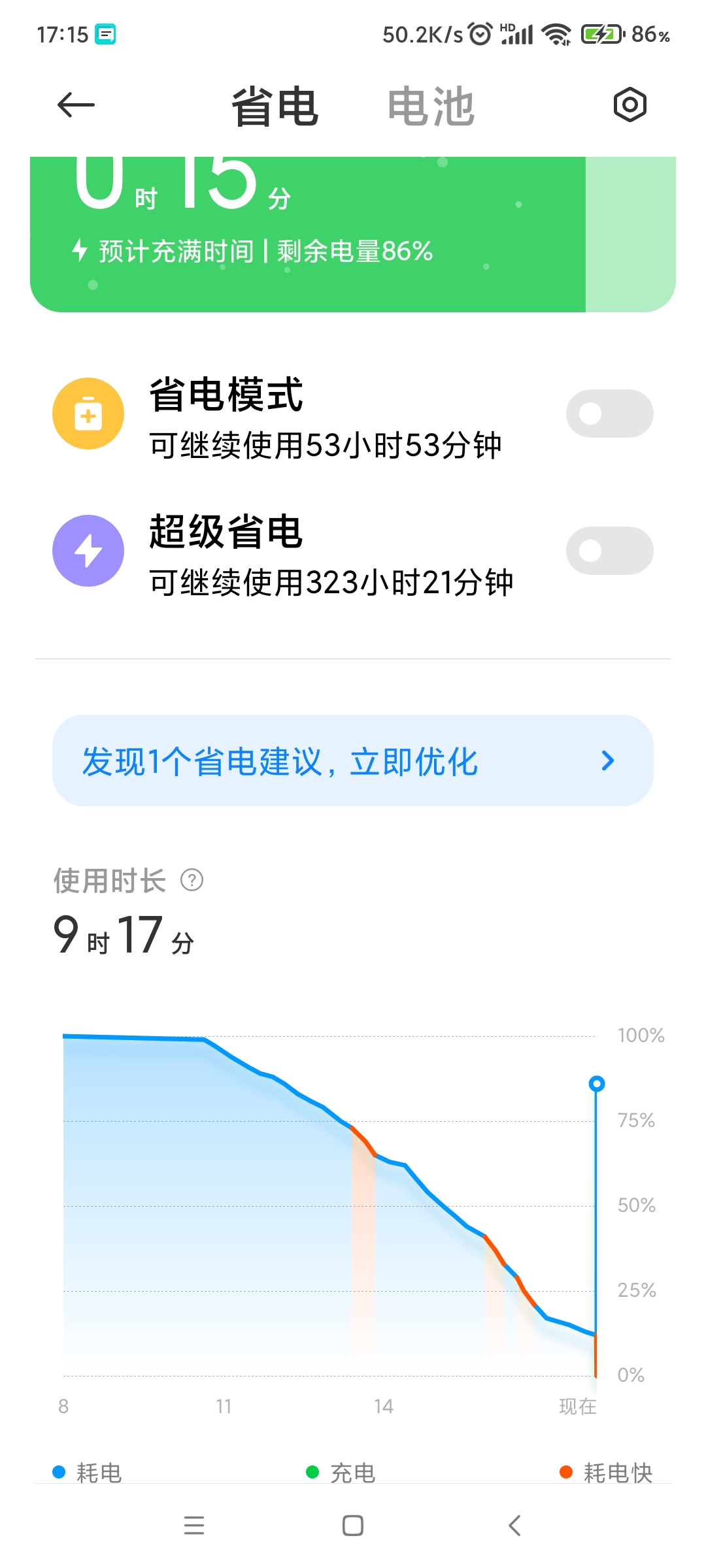Open recent apps from the navigation bar
This screenshot has height=1568, width=706.
(x=194, y=1526)
